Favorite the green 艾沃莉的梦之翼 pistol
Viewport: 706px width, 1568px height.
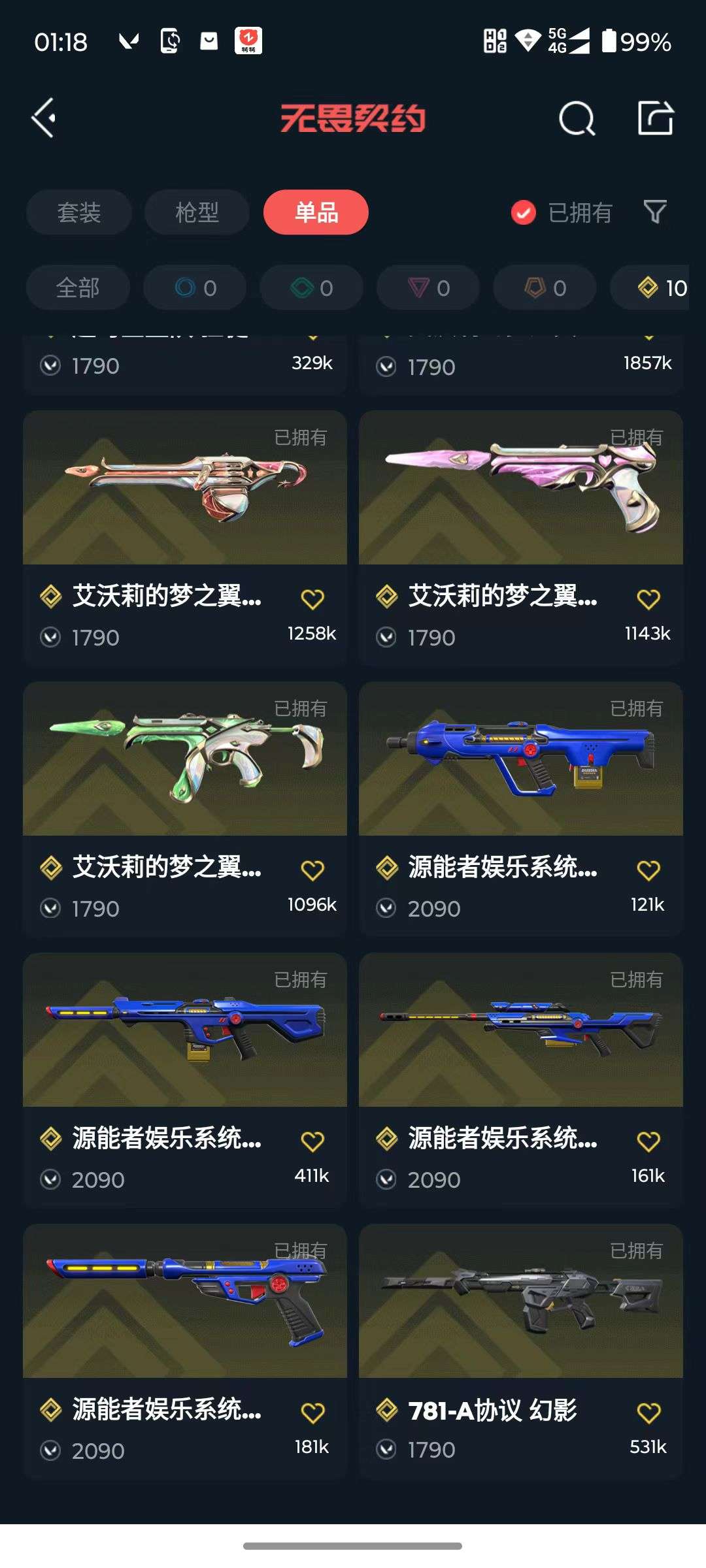click(313, 870)
